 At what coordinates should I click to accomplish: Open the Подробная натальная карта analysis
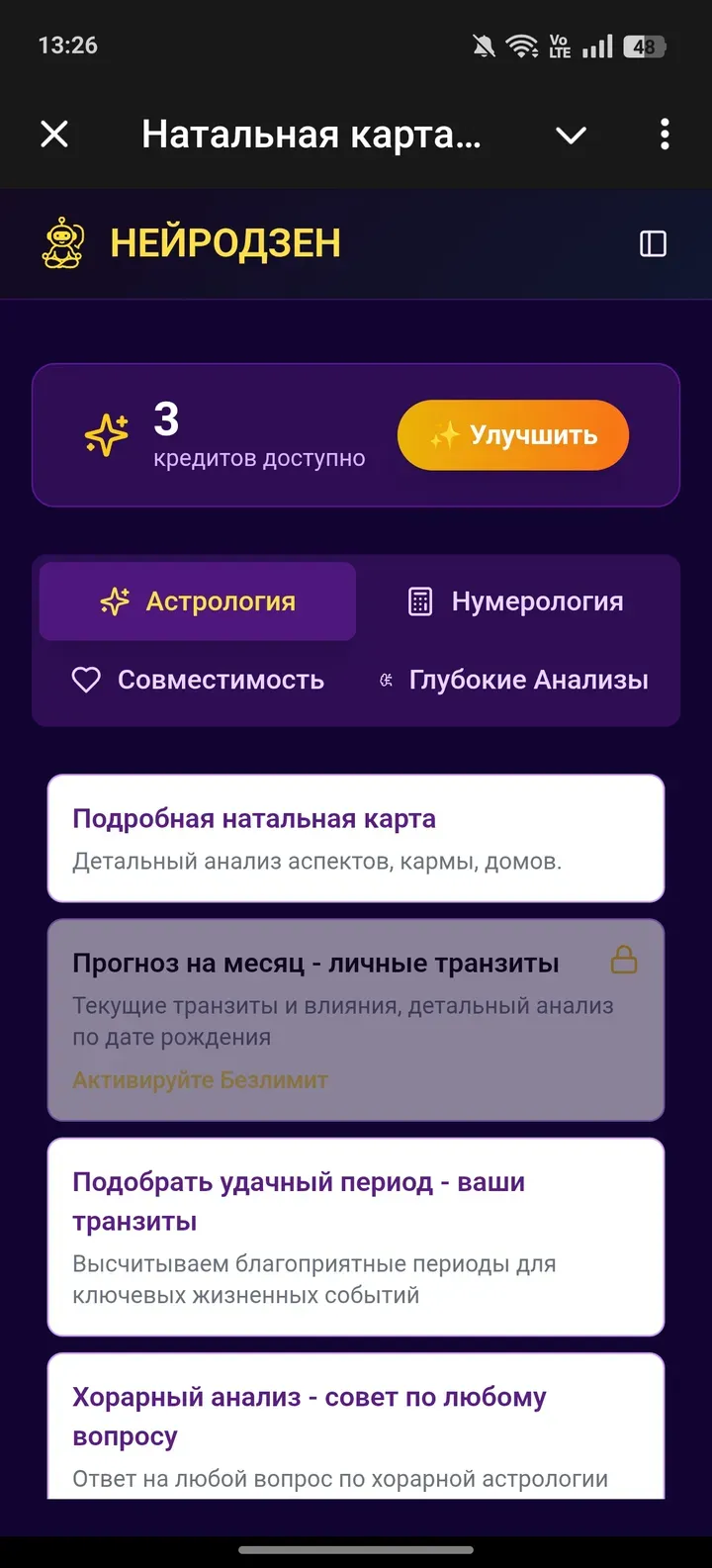click(355, 838)
